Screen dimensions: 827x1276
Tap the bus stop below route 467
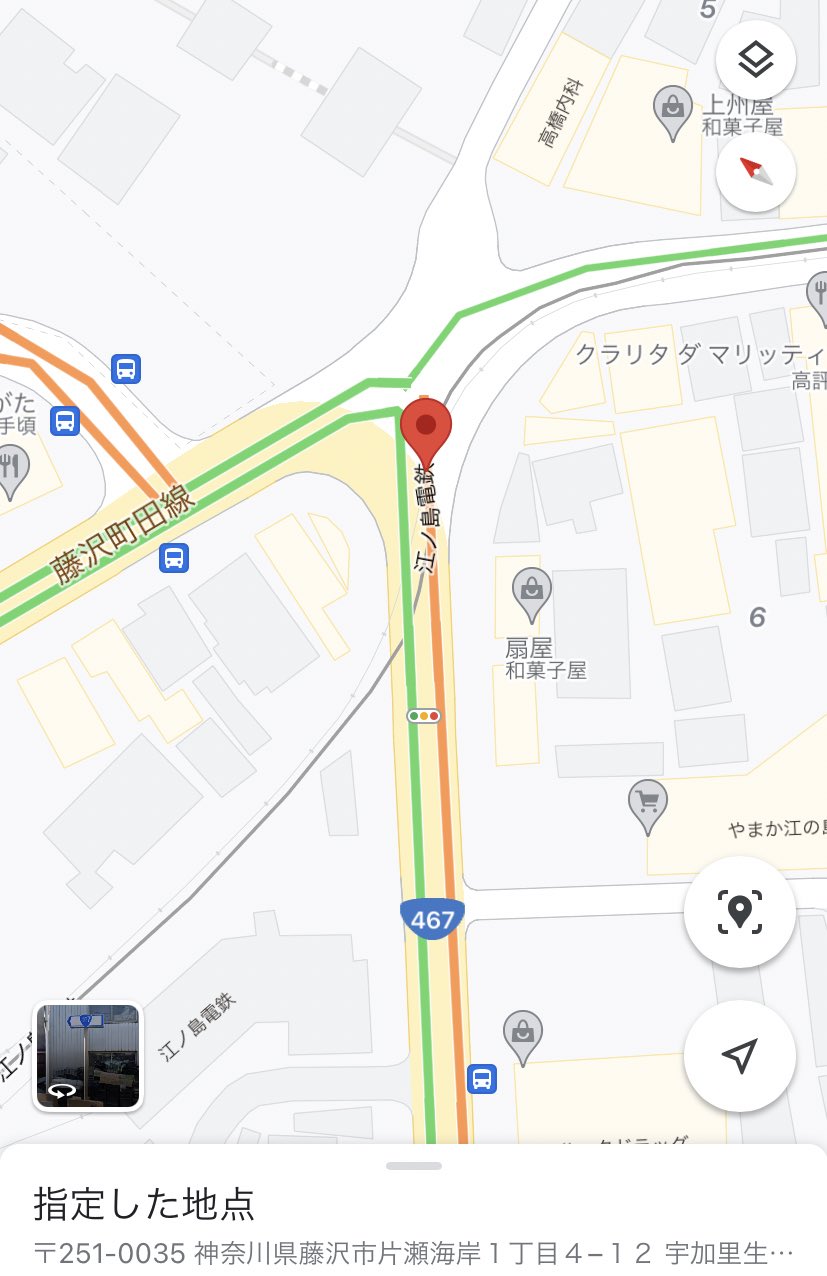coord(482,1078)
